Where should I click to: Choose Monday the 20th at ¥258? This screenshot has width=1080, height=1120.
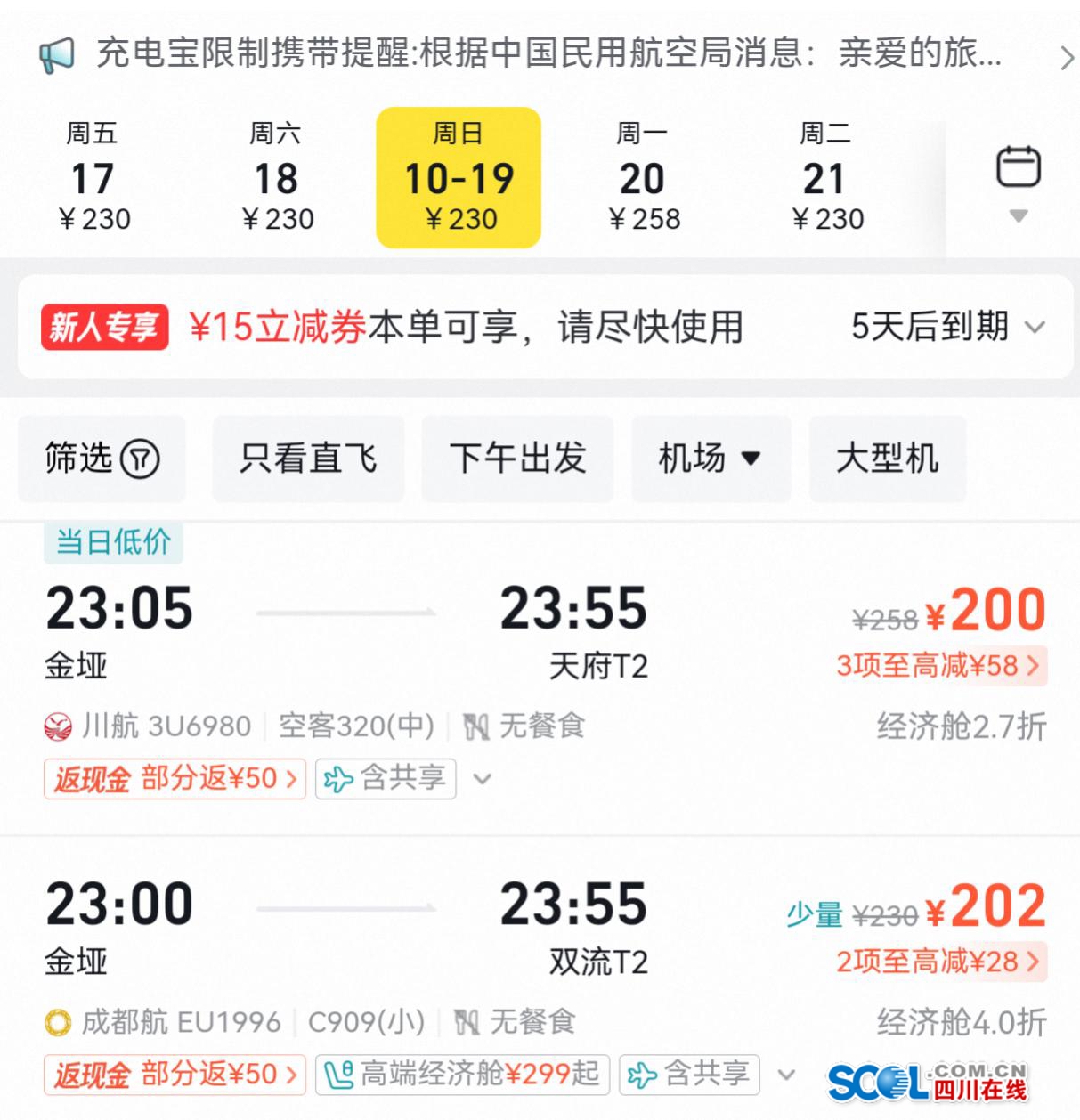coord(643,178)
